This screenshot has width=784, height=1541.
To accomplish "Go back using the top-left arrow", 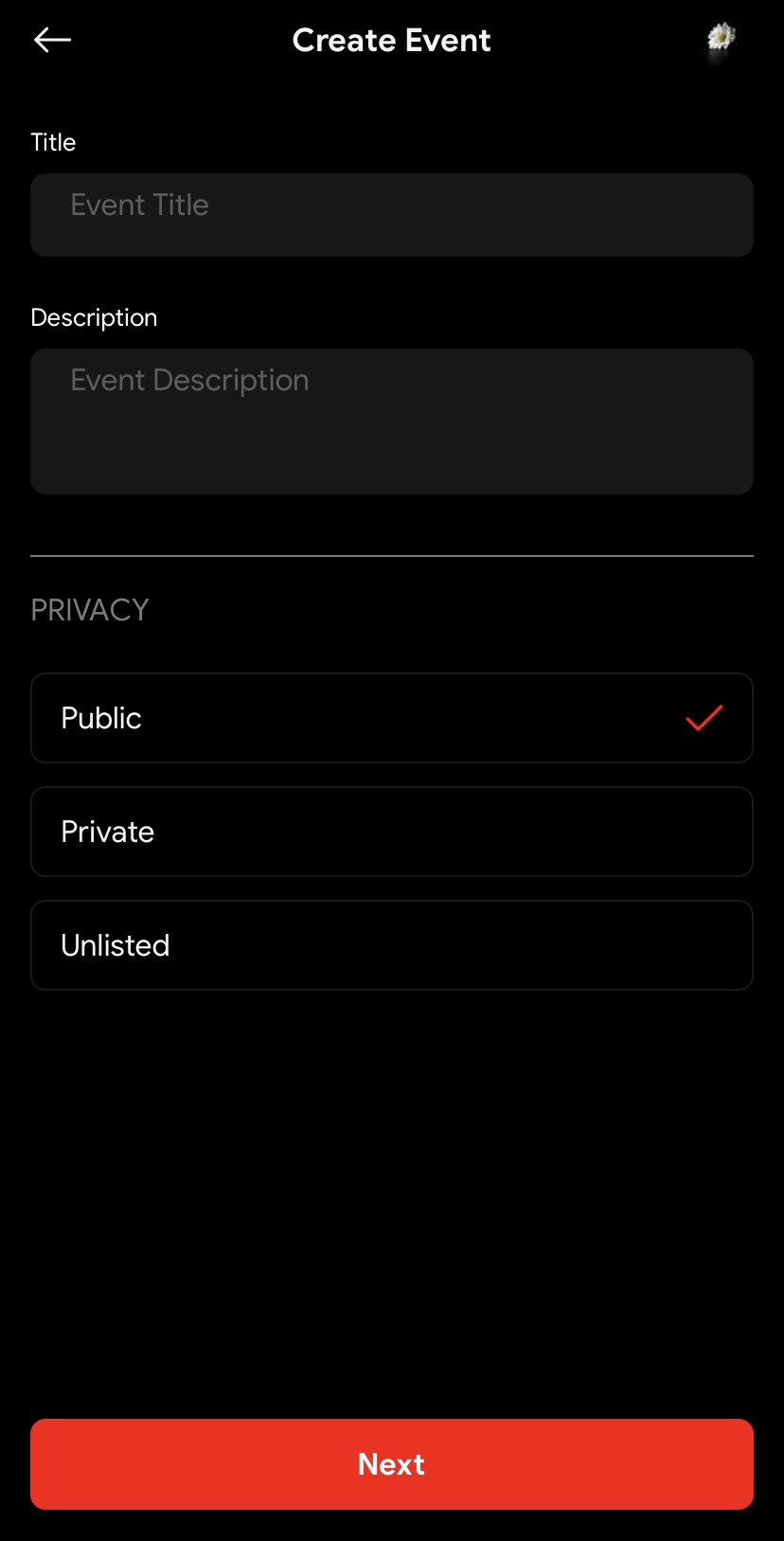I will point(53,40).
